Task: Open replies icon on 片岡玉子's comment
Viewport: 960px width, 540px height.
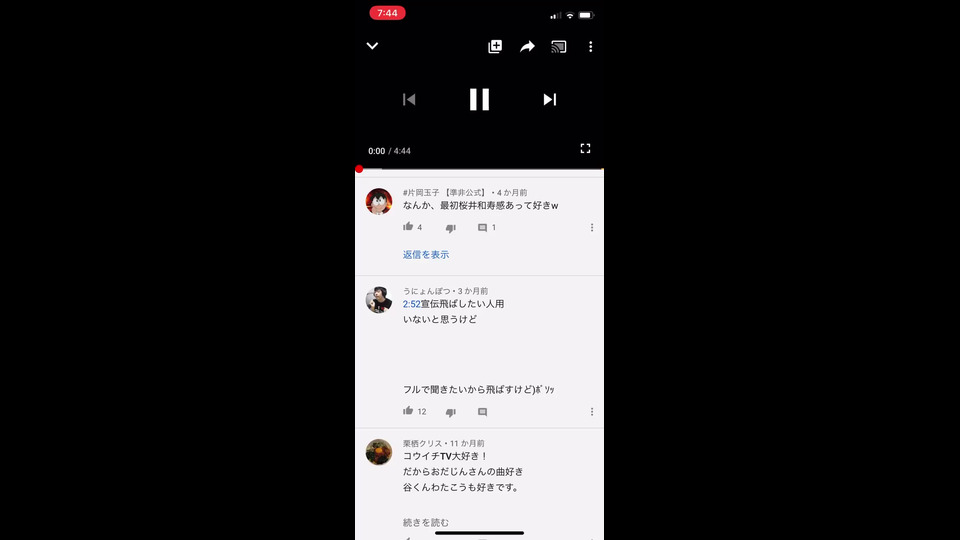Action: [x=482, y=228]
